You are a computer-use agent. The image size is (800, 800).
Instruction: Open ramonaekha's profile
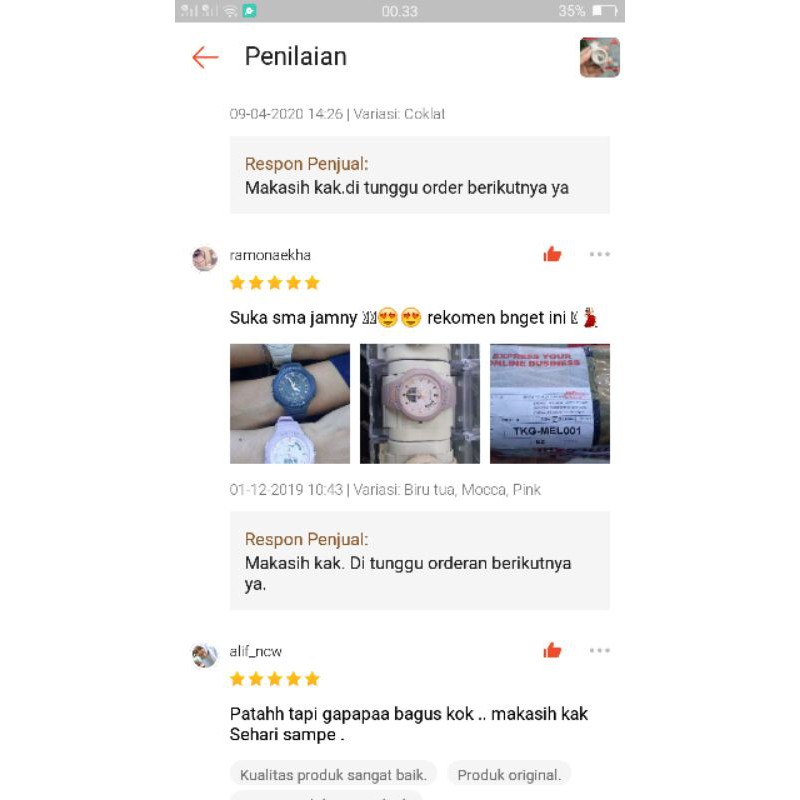pyautogui.click(x=206, y=257)
